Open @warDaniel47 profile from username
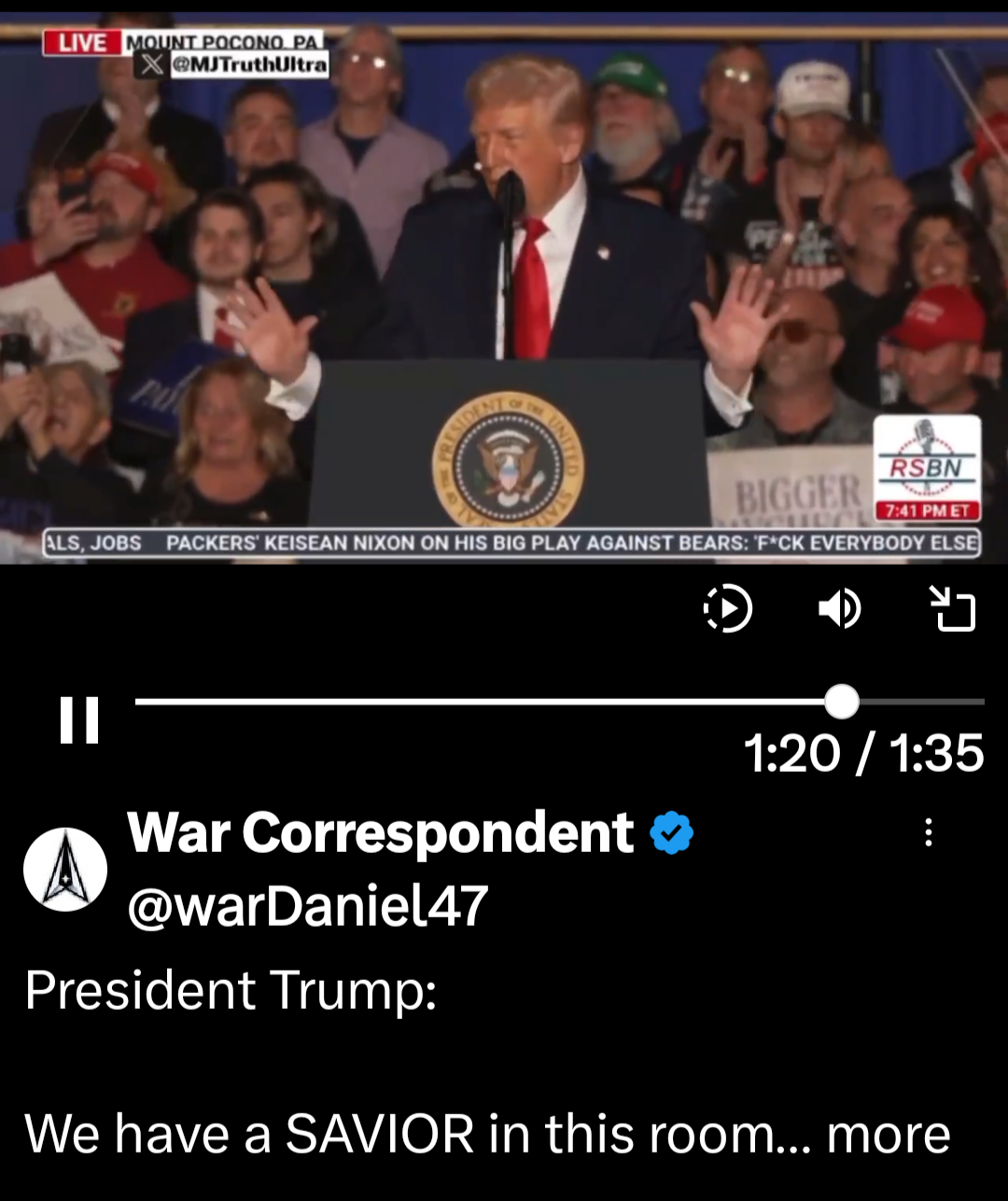 point(308,905)
